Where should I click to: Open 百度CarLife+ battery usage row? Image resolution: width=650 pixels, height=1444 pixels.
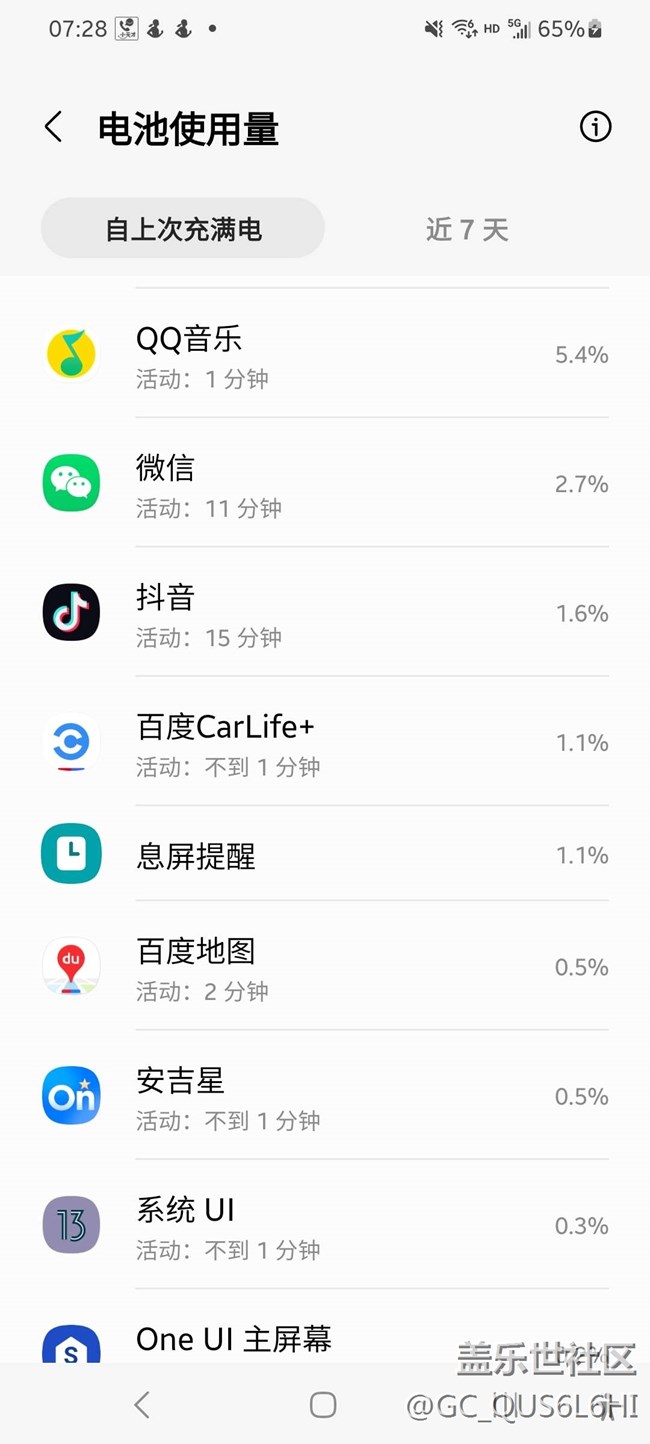[325, 741]
